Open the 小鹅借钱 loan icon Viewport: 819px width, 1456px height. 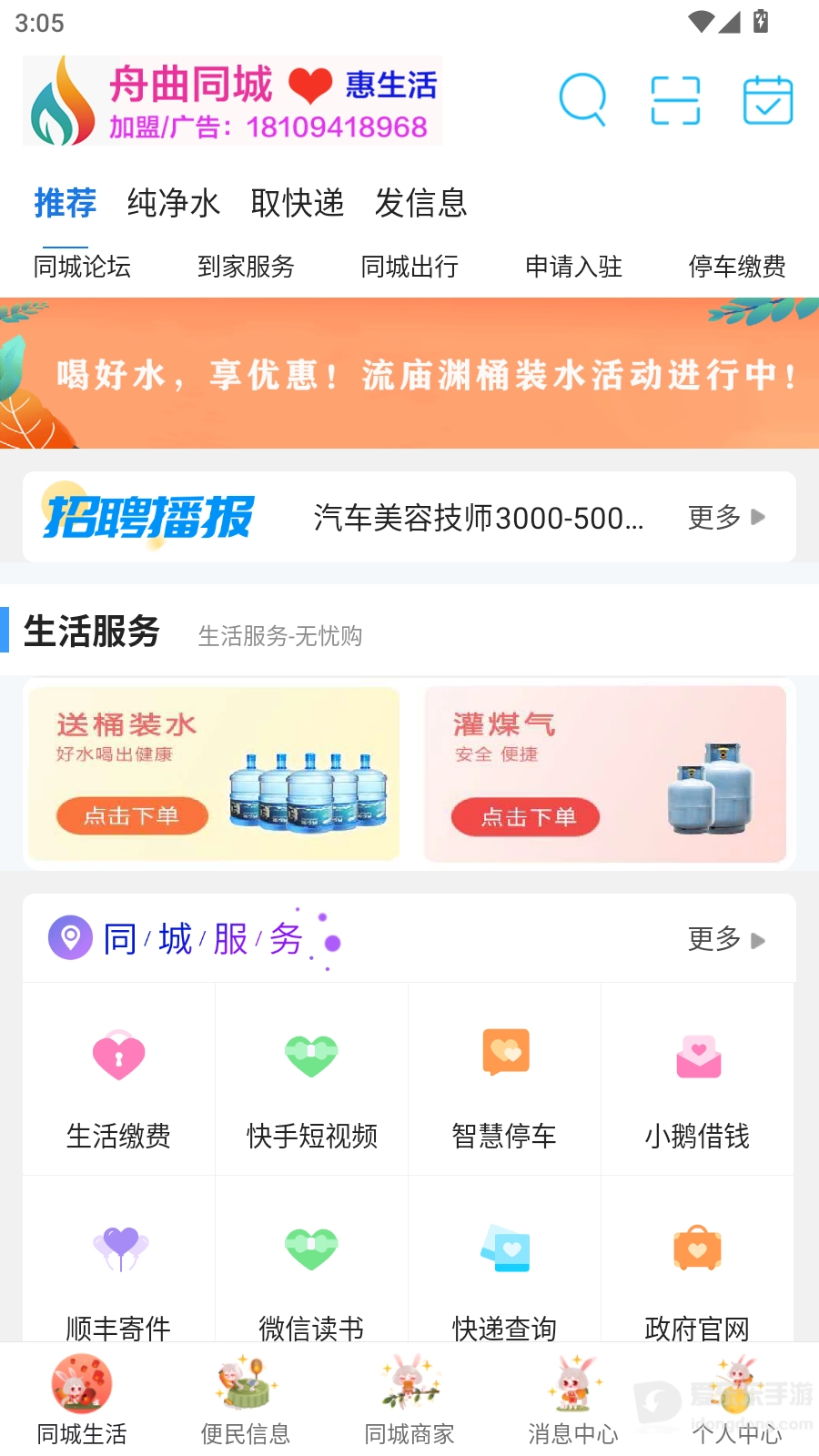pyautogui.click(x=697, y=1078)
